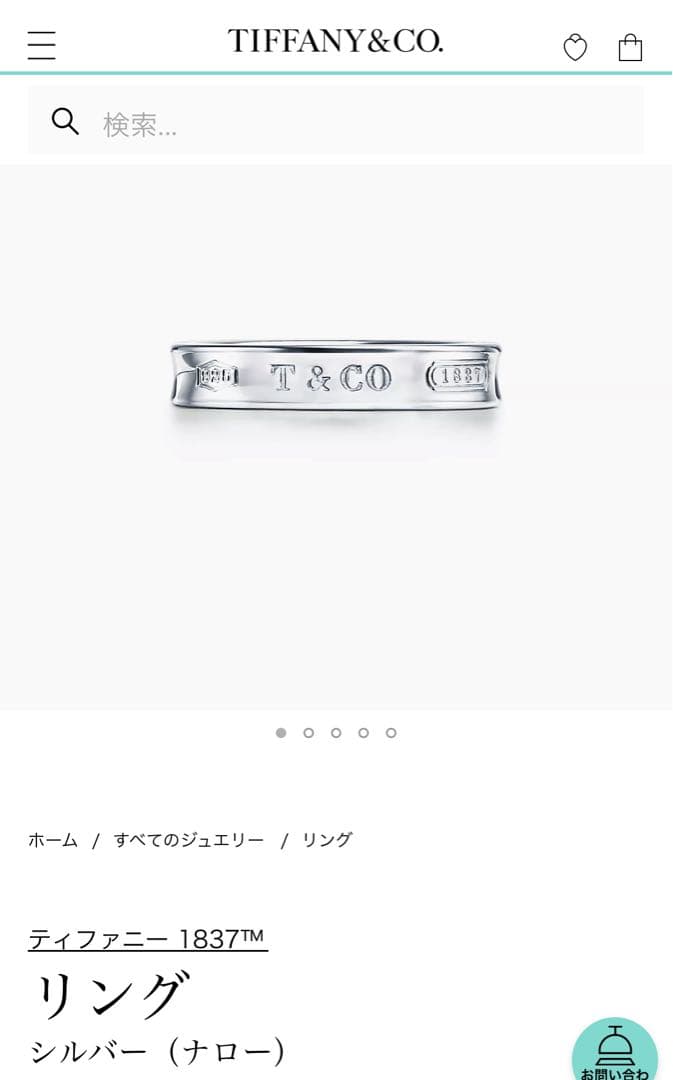Open the ティファニー 1837 collection link
Screen dimensions: 673x1080
pos(147,938)
